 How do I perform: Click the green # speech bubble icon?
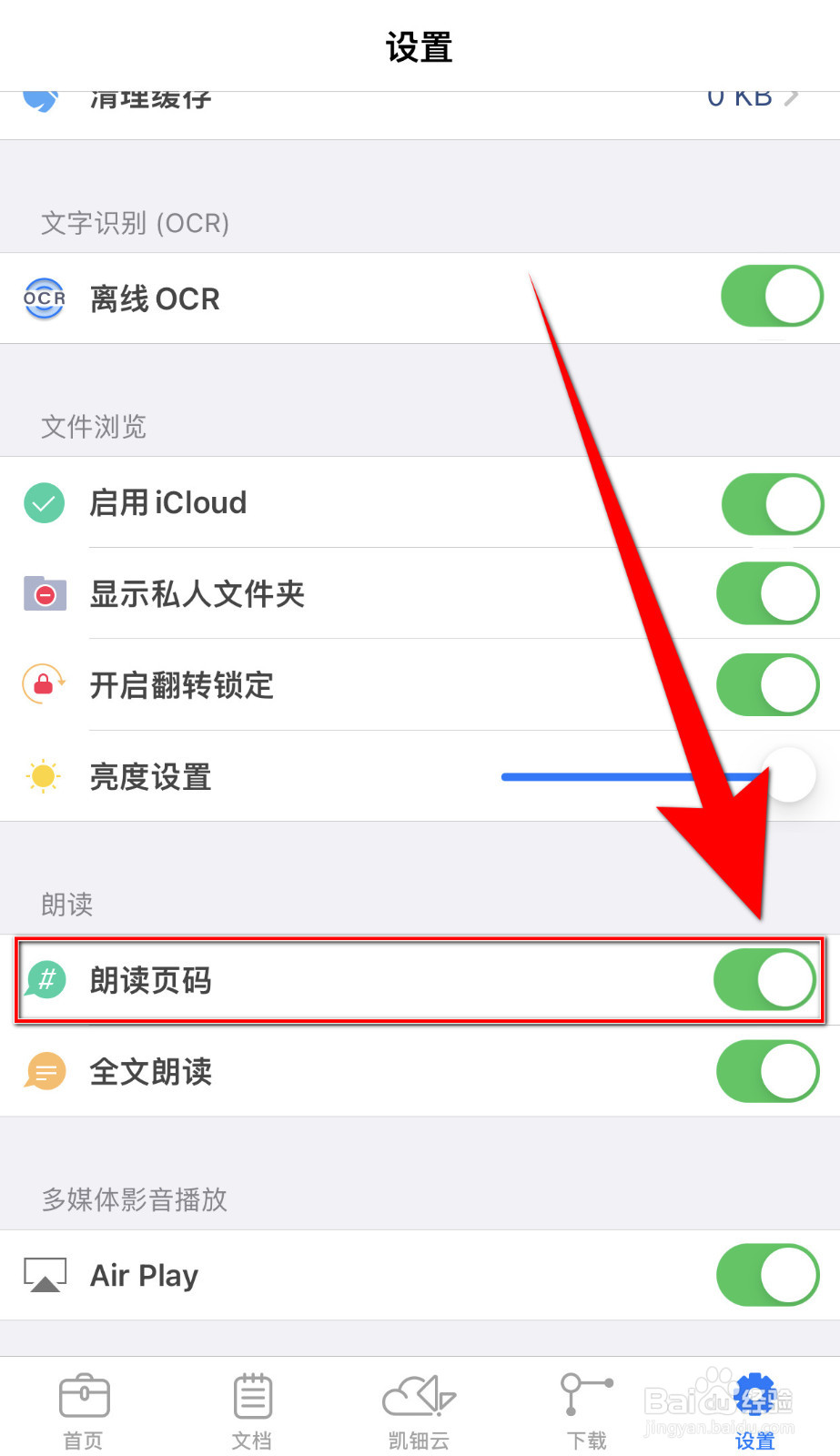[x=46, y=981]
